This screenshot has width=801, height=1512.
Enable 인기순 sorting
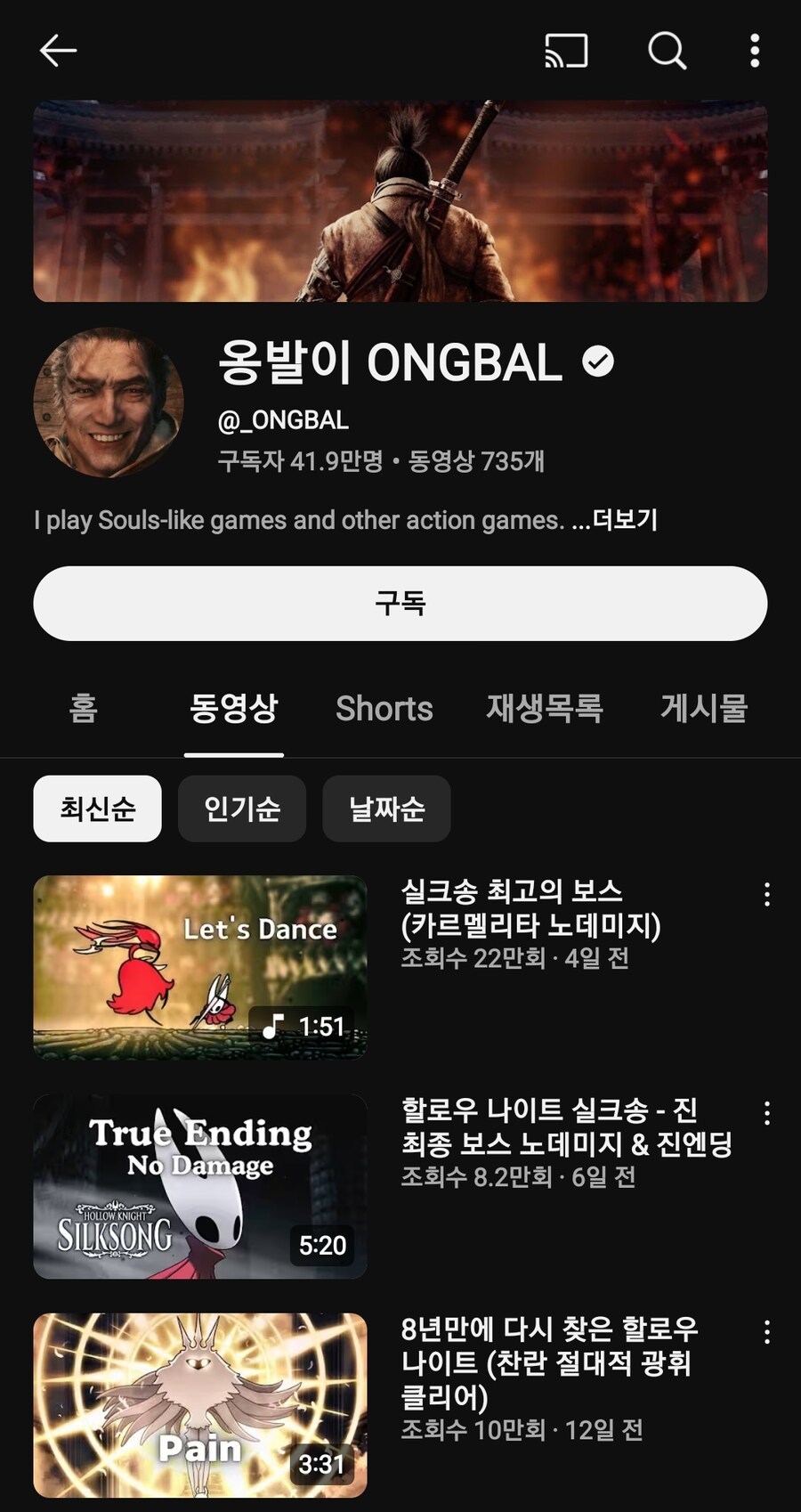tap(242, 809)
